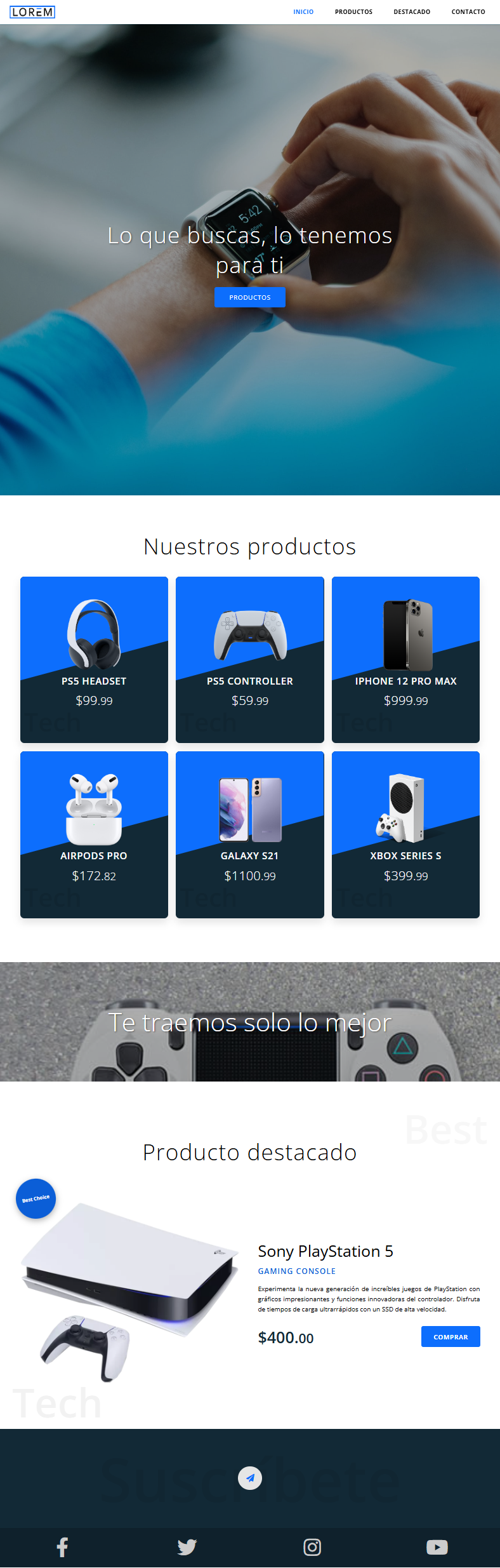Tap the paper plane subscribe icon

[250, 1478]
